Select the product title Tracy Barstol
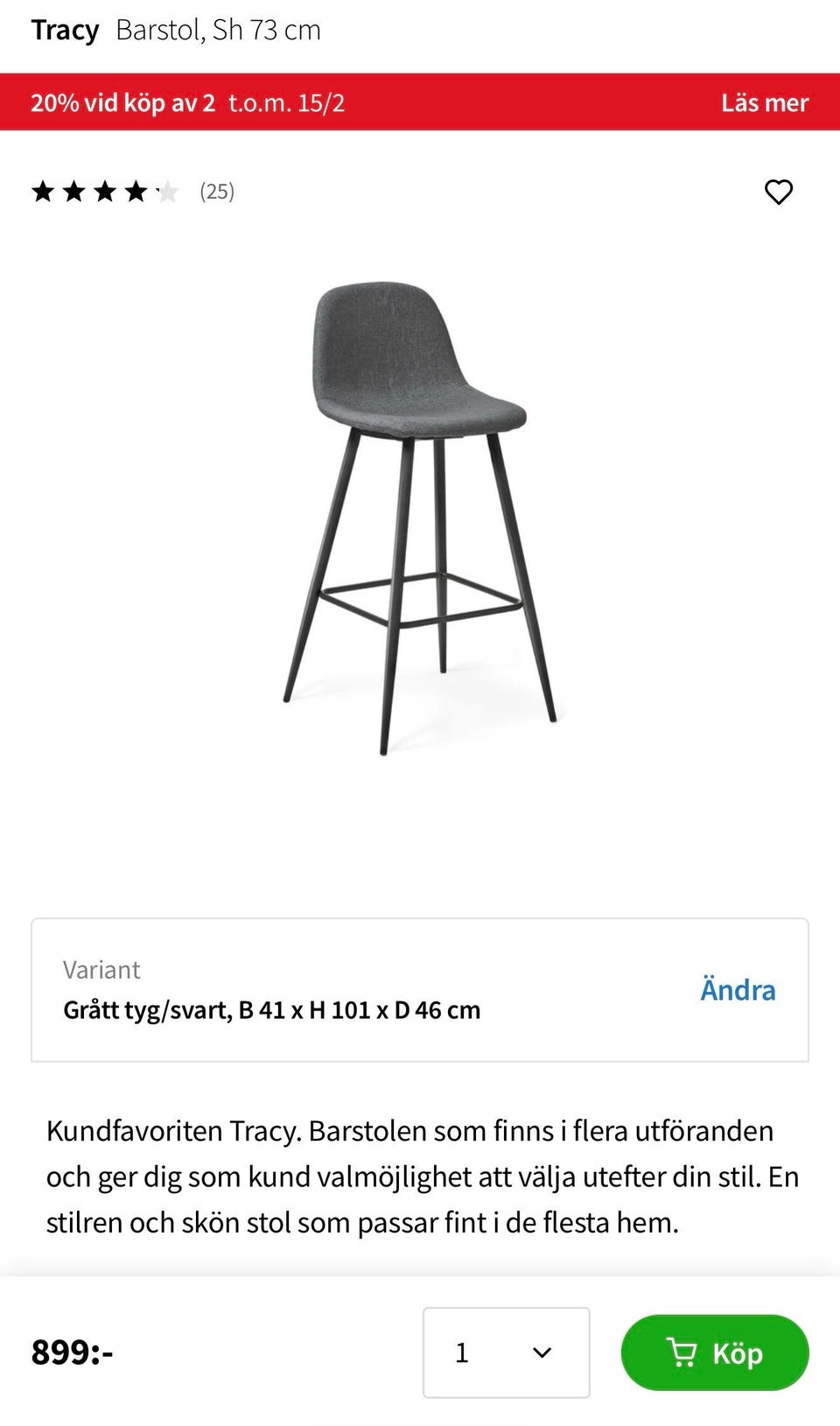The image size is (840, 1426). point(175,30)
